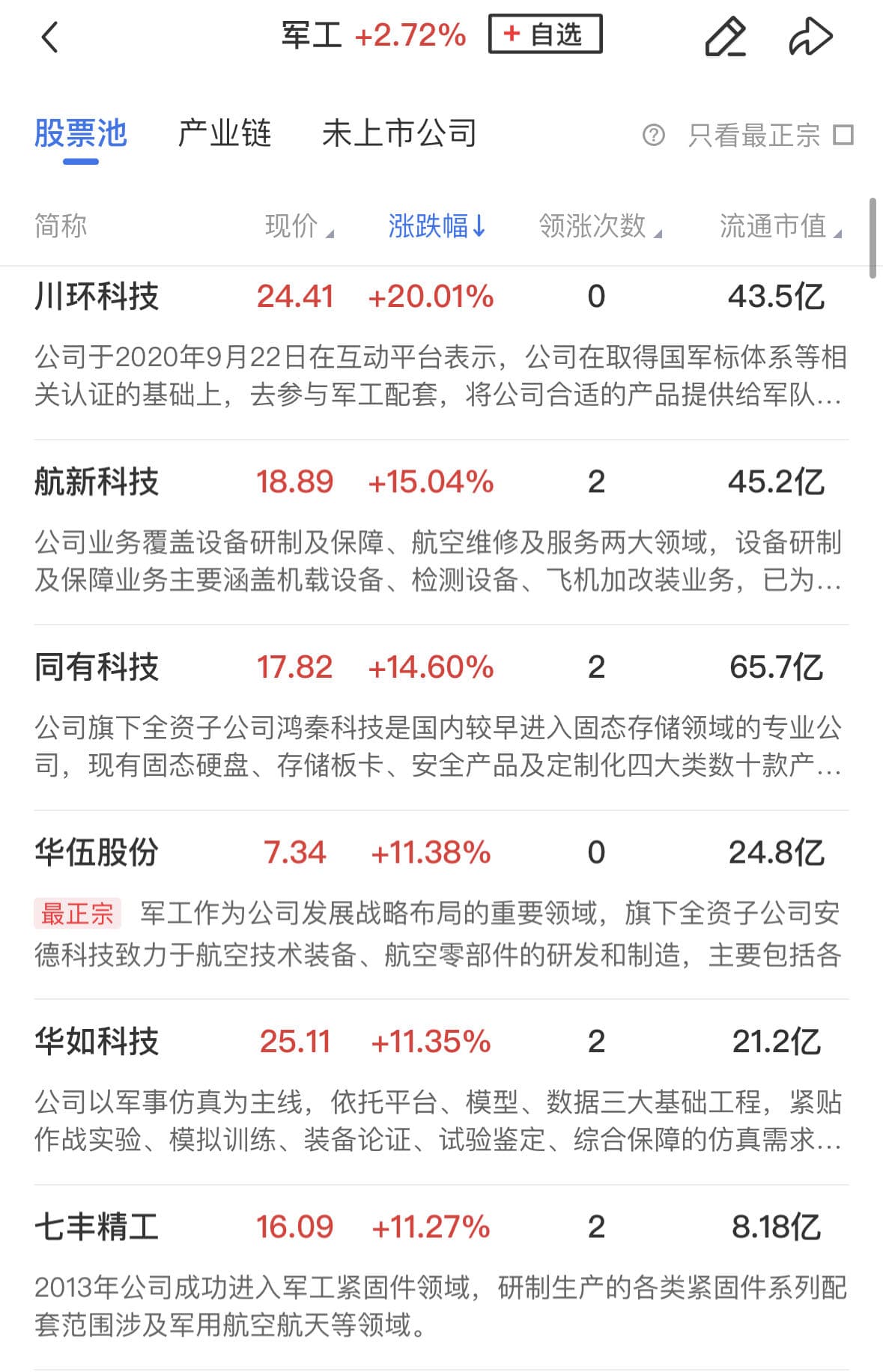This screenshot has width=883, height=1372.
Task: Switch to the 产业链 tab
Action: [x=224, y=134]
